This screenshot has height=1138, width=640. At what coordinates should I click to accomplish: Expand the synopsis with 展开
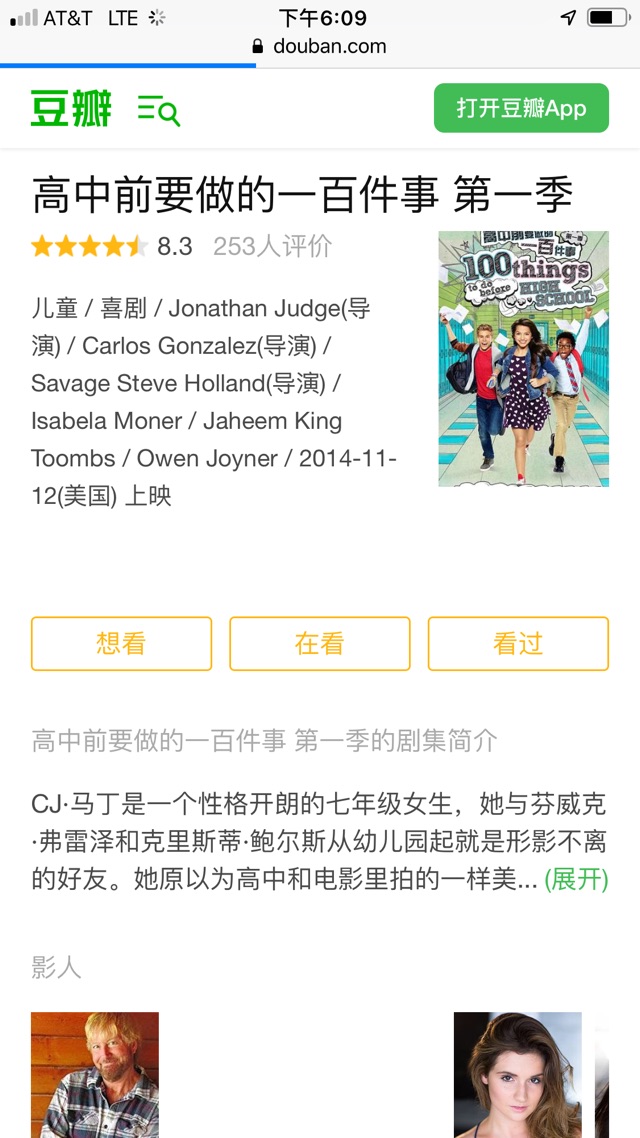pos(576,879)
